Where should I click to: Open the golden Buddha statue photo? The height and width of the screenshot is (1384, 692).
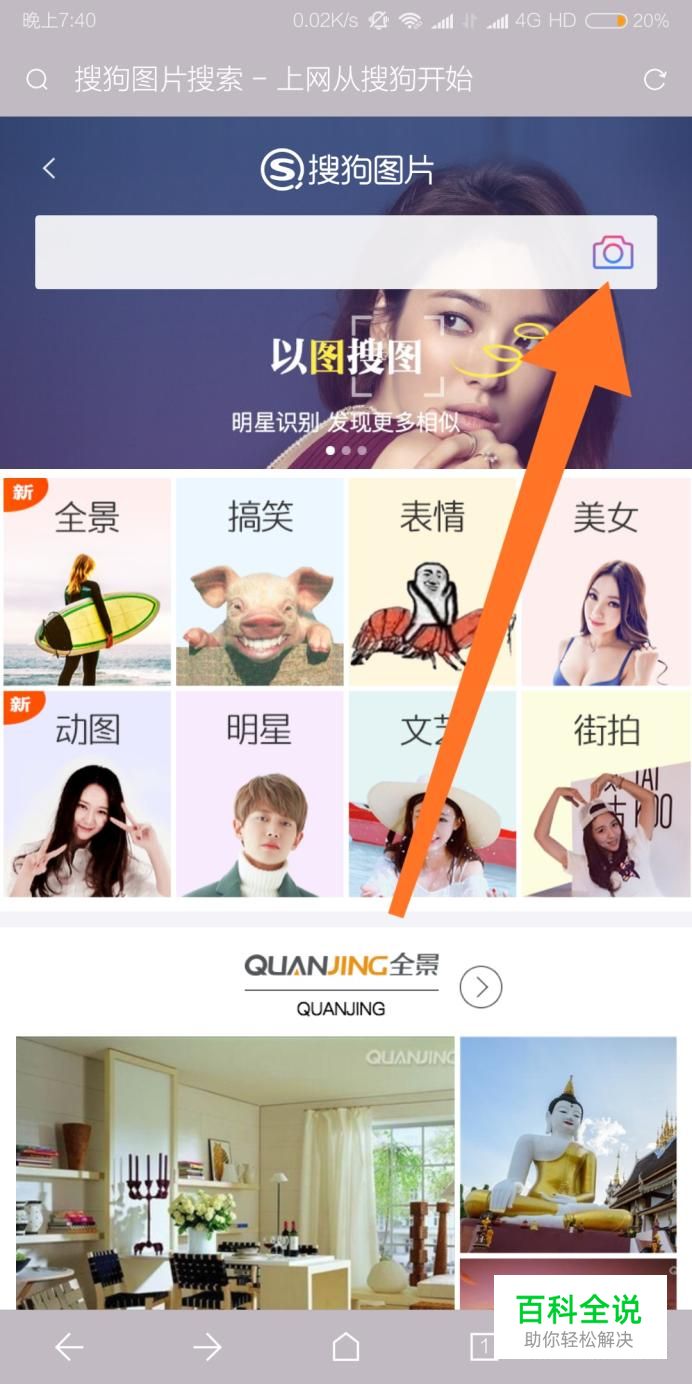pos(568,1143)
